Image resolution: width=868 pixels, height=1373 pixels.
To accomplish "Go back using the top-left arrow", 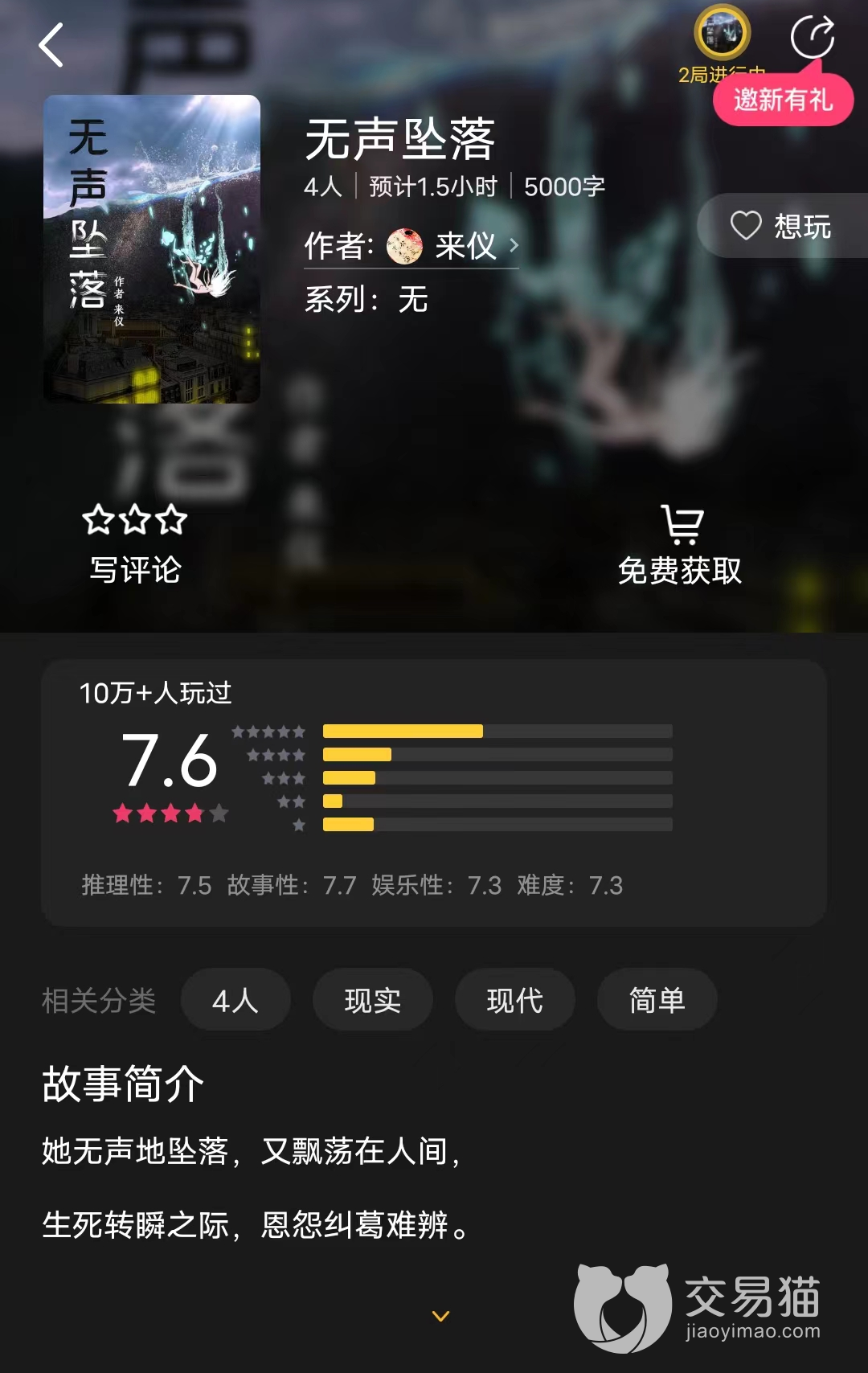I will coord(51,45).
